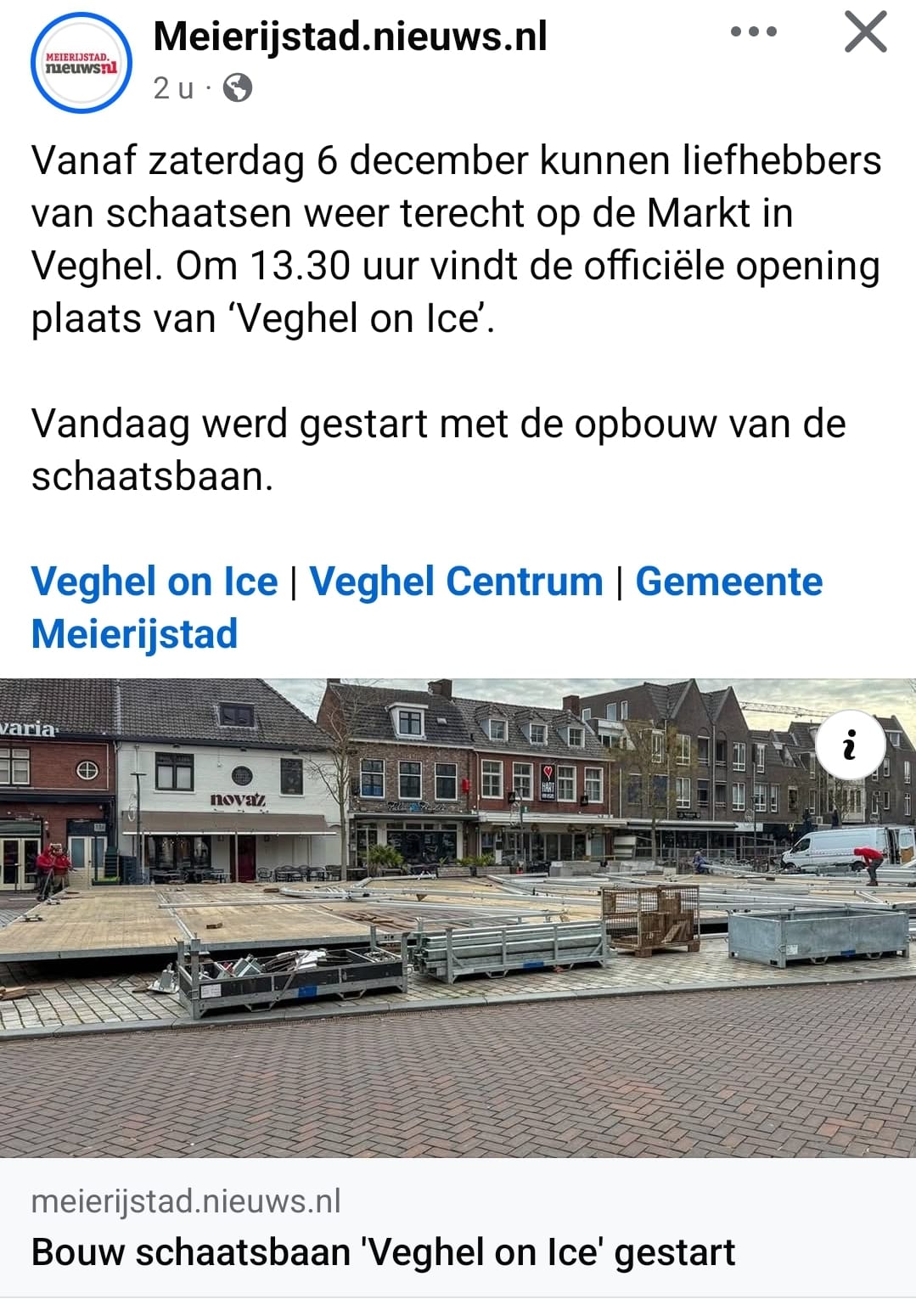Open the Veghel on Ice tagged page
916x1316 pixels.
155,582
